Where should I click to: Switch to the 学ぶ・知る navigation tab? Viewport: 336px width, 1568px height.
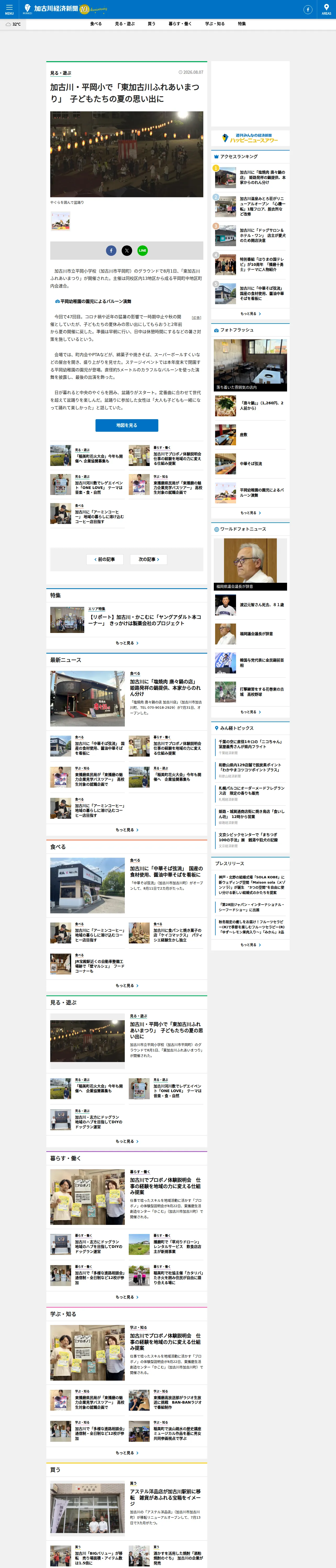point(215,24)
